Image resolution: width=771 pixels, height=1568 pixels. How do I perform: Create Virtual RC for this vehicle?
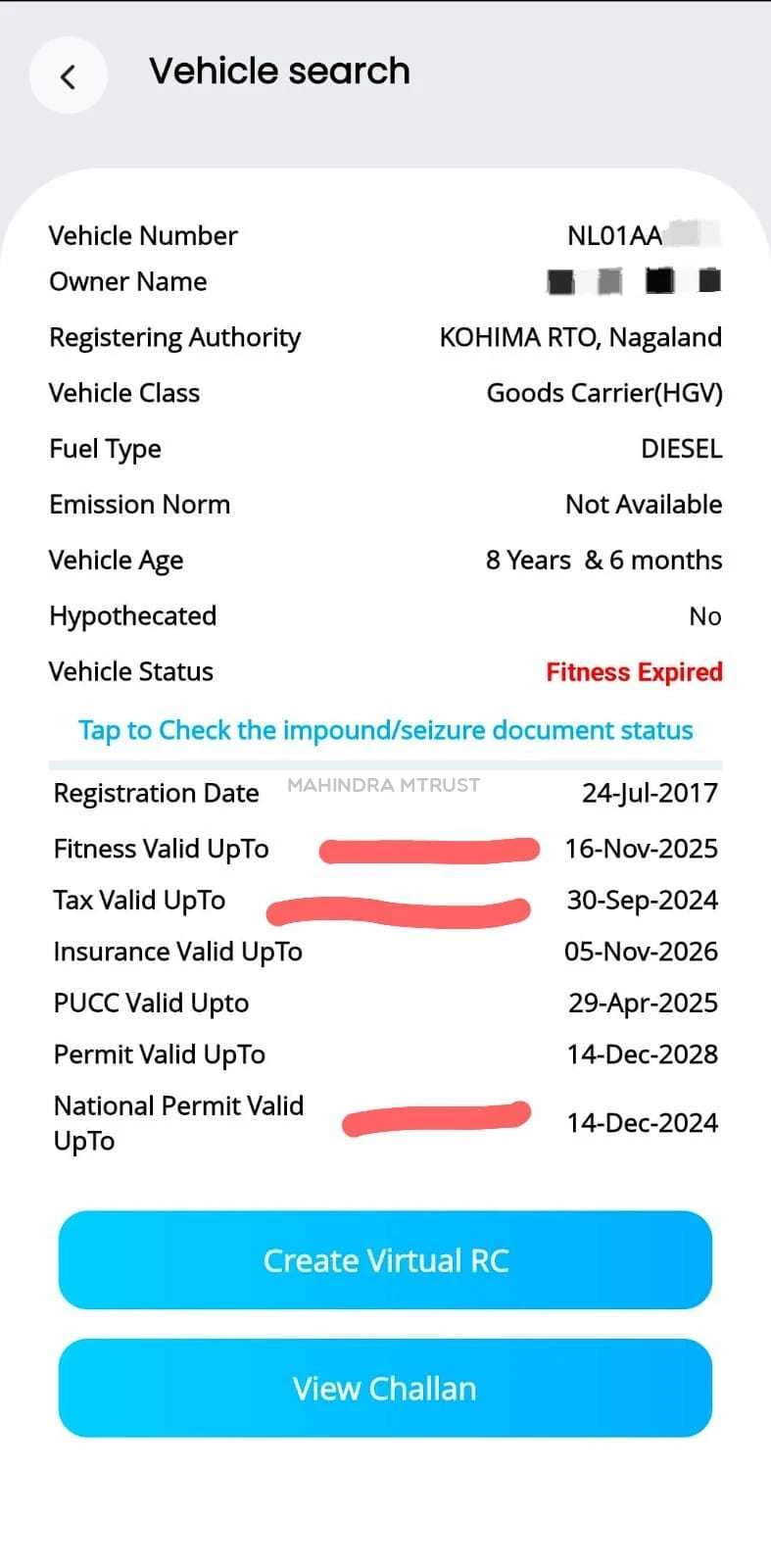(385, 1260)
